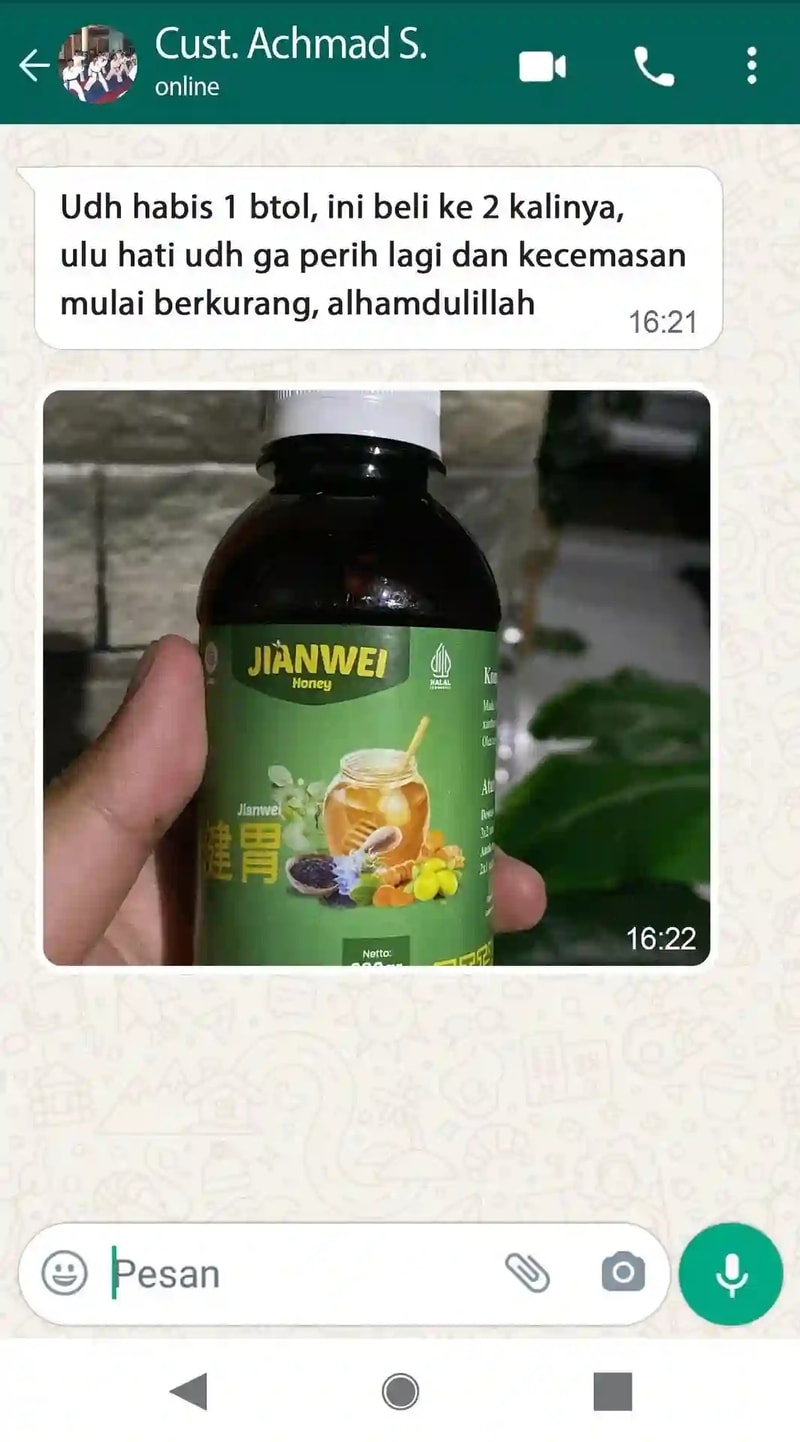This screenshot has width=800, height=1442.
Task: Open the Jianwei Honey bottle photo
Action: pos(377,677)
